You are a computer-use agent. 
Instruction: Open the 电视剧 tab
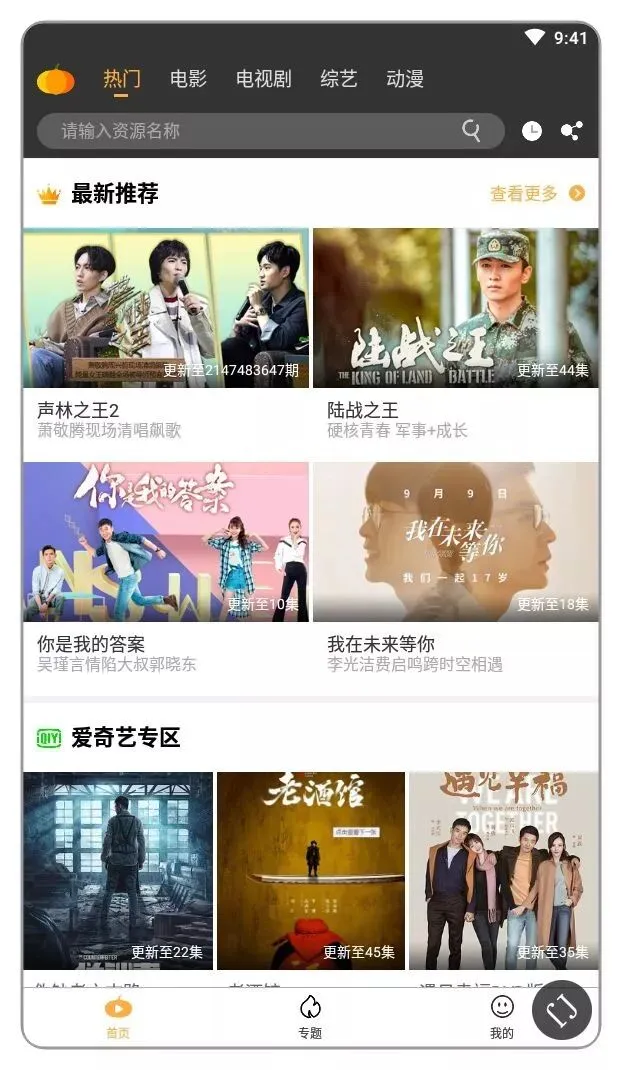(263, 79)
